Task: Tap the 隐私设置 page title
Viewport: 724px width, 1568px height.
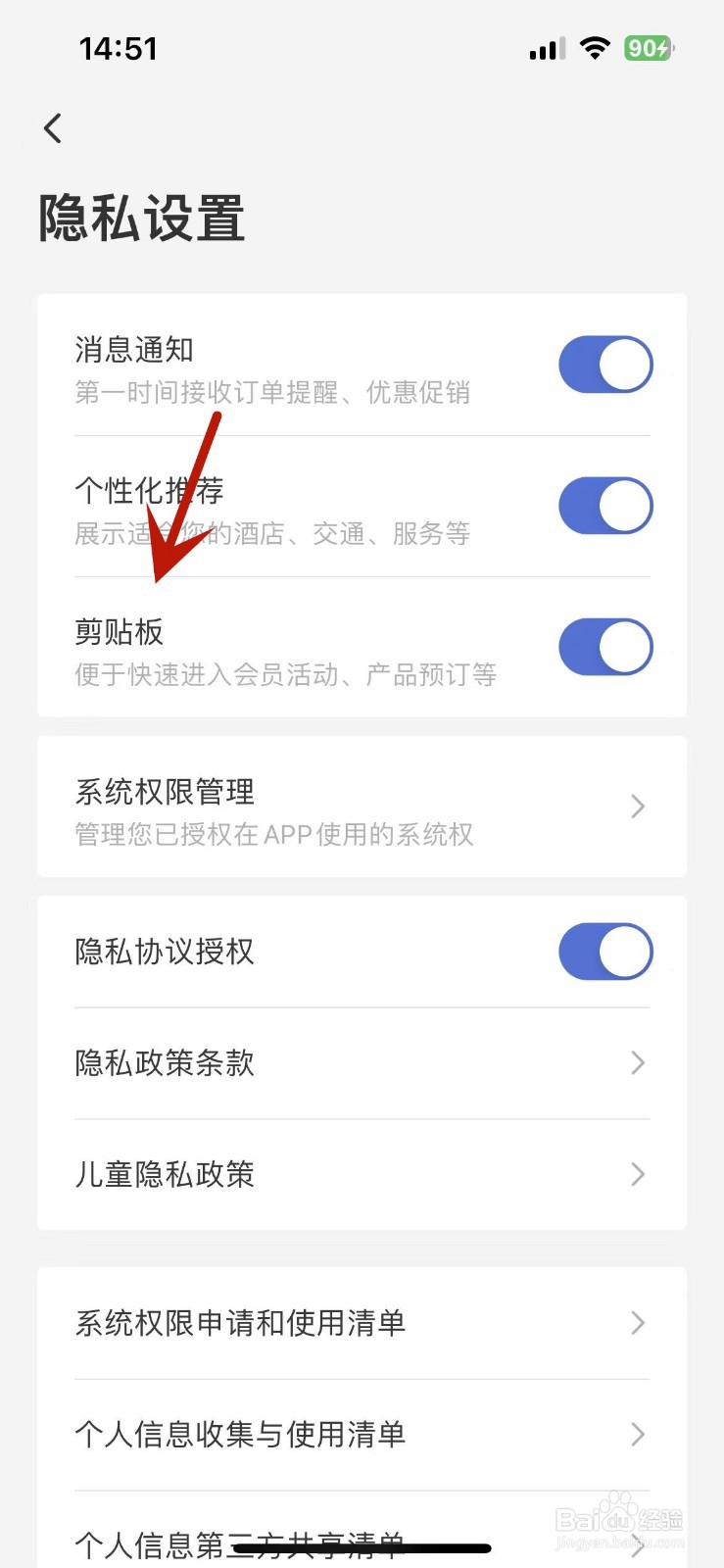Action: point(141,218)
